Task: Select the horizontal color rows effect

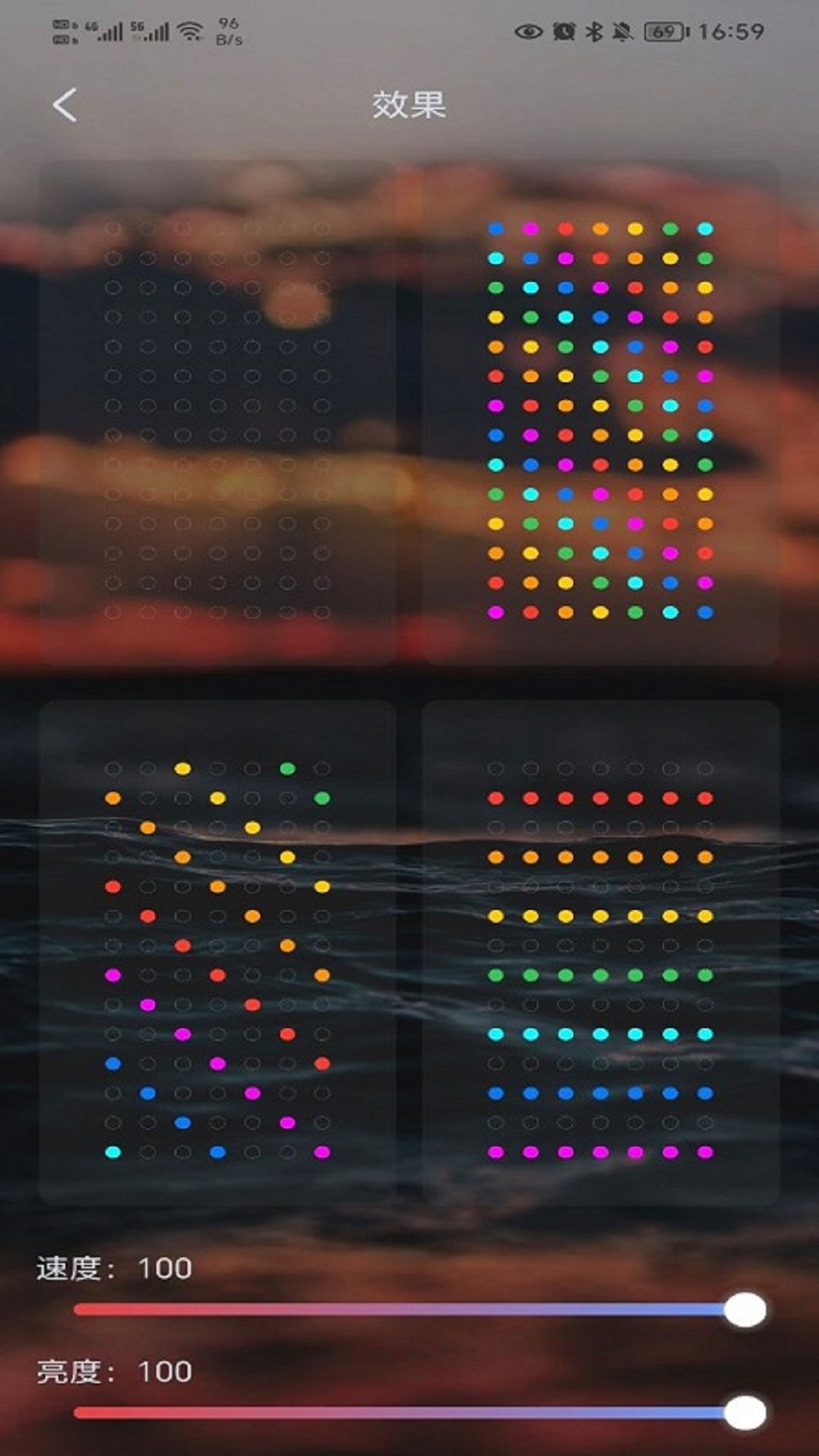Action: click(x=601, y=953)
